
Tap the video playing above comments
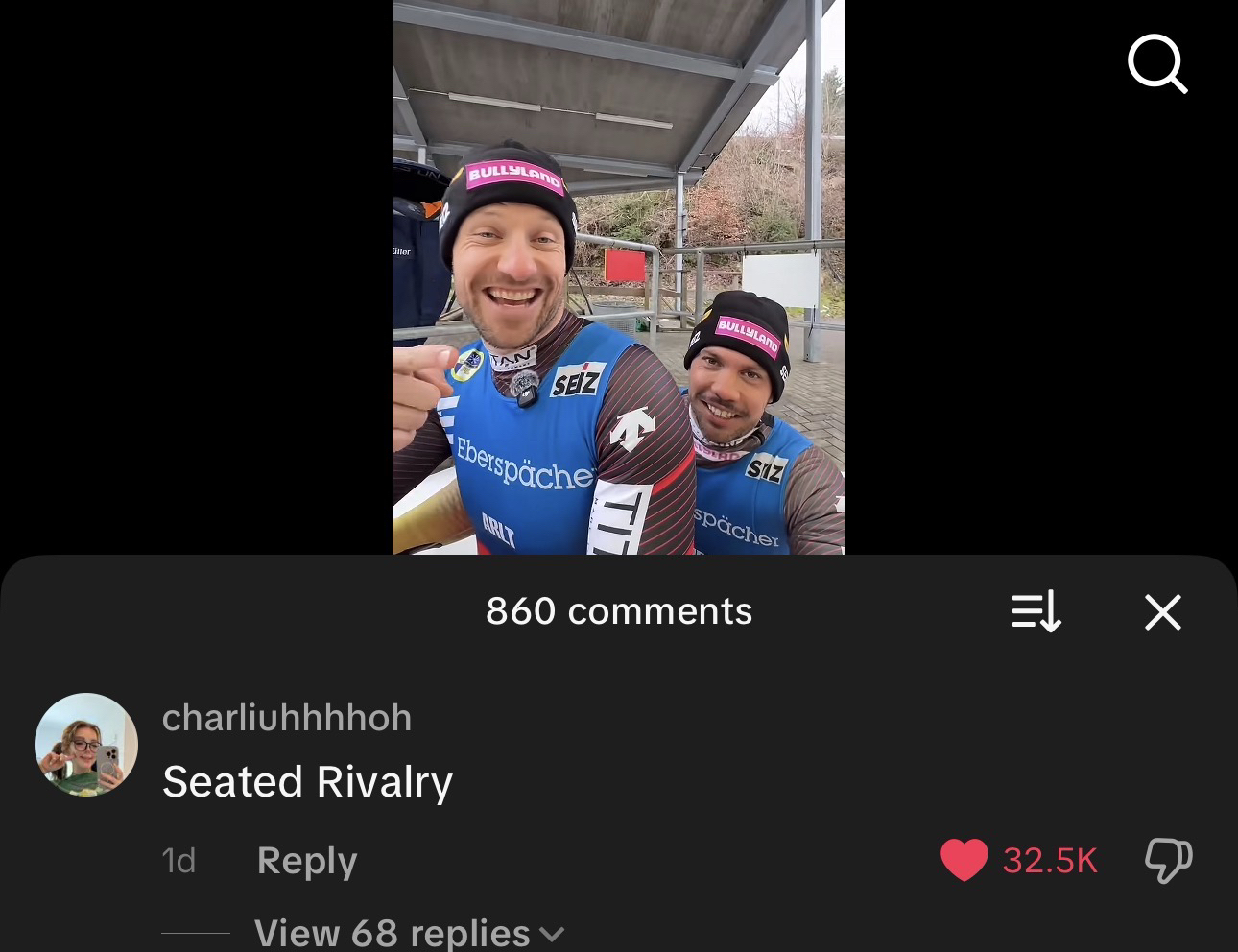coord(618,278)
